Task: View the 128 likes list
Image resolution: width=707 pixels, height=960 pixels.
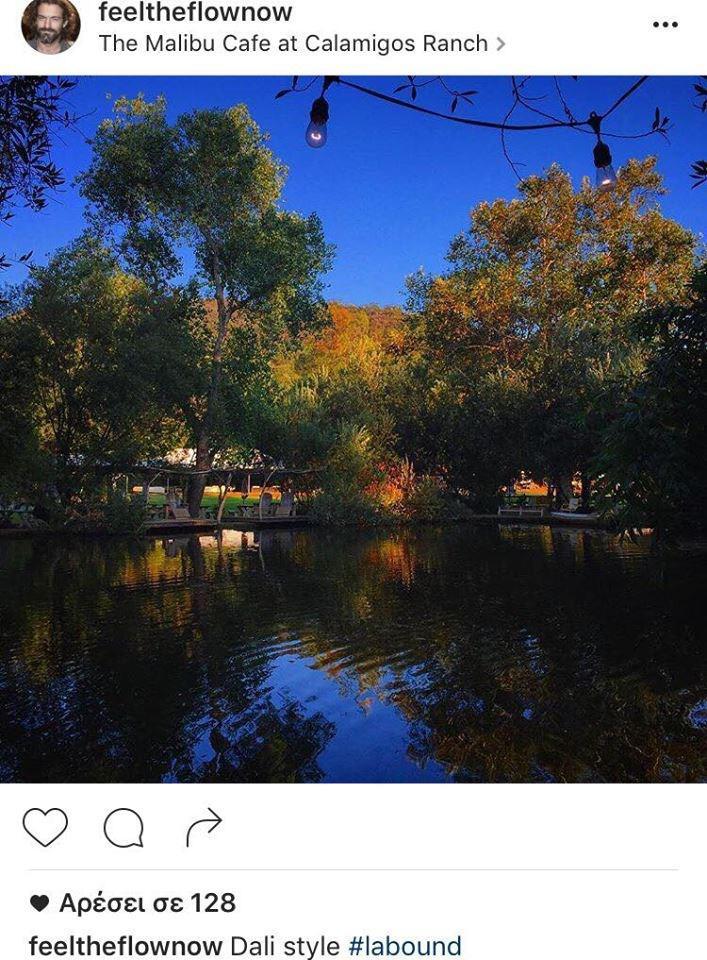Action: click(146, 903)
